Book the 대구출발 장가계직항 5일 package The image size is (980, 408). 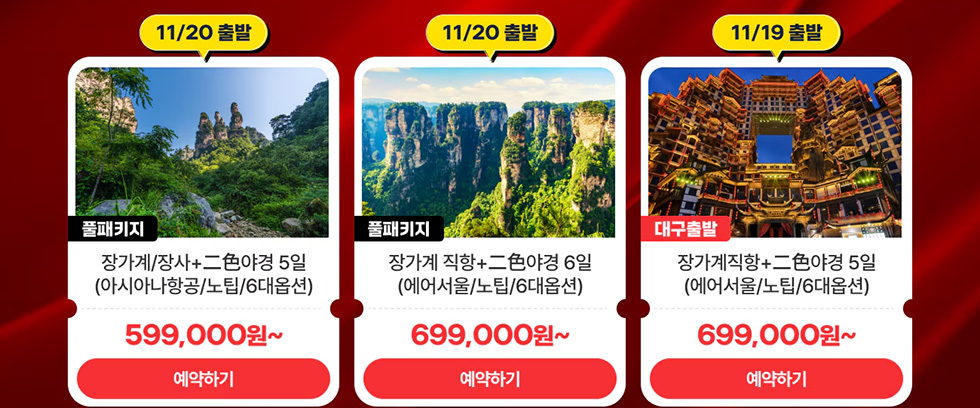pos(776,379)
